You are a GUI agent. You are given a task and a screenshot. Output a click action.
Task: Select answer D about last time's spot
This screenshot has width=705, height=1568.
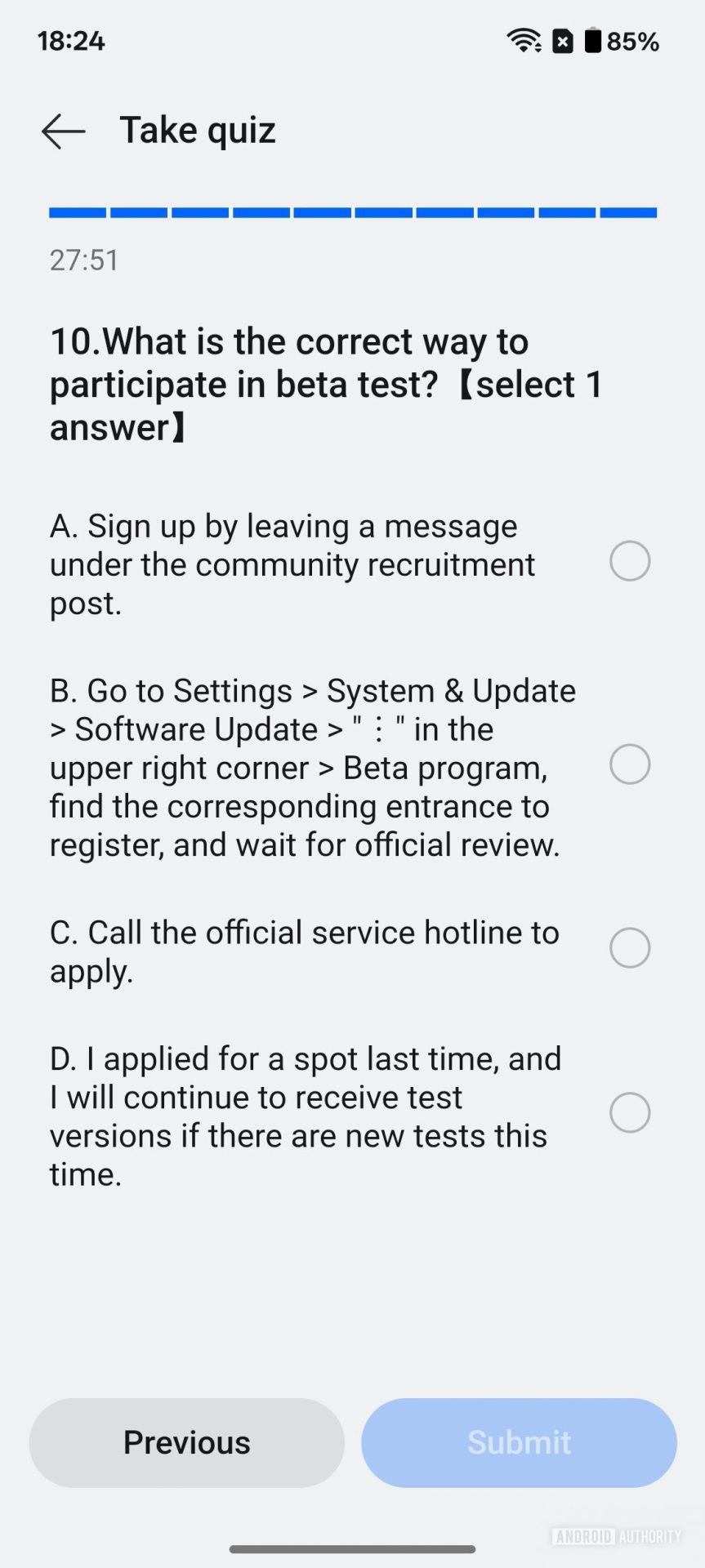(629, 1113)
